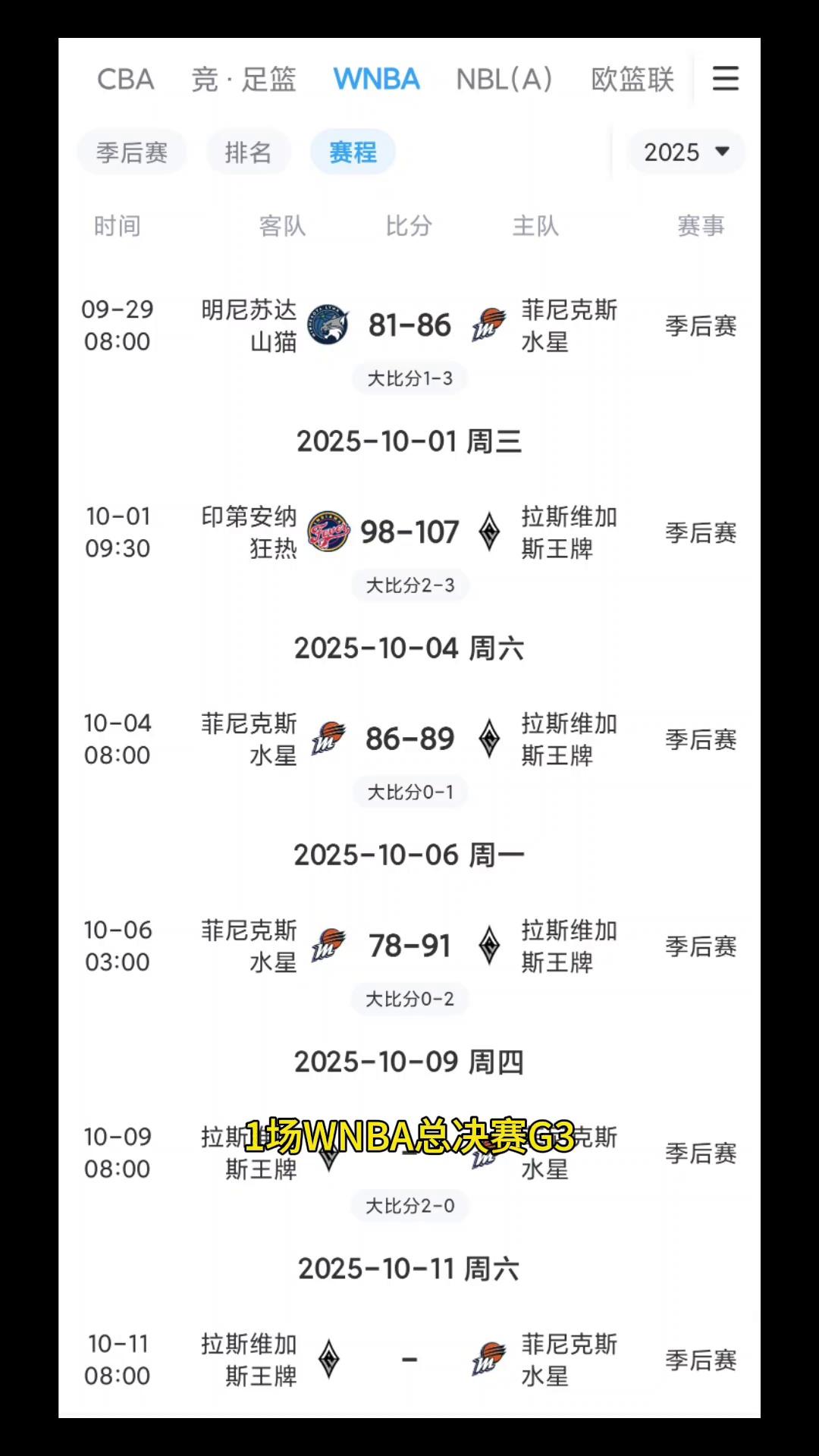Open the 2025 season year dropdown

(x=684, y=152)
